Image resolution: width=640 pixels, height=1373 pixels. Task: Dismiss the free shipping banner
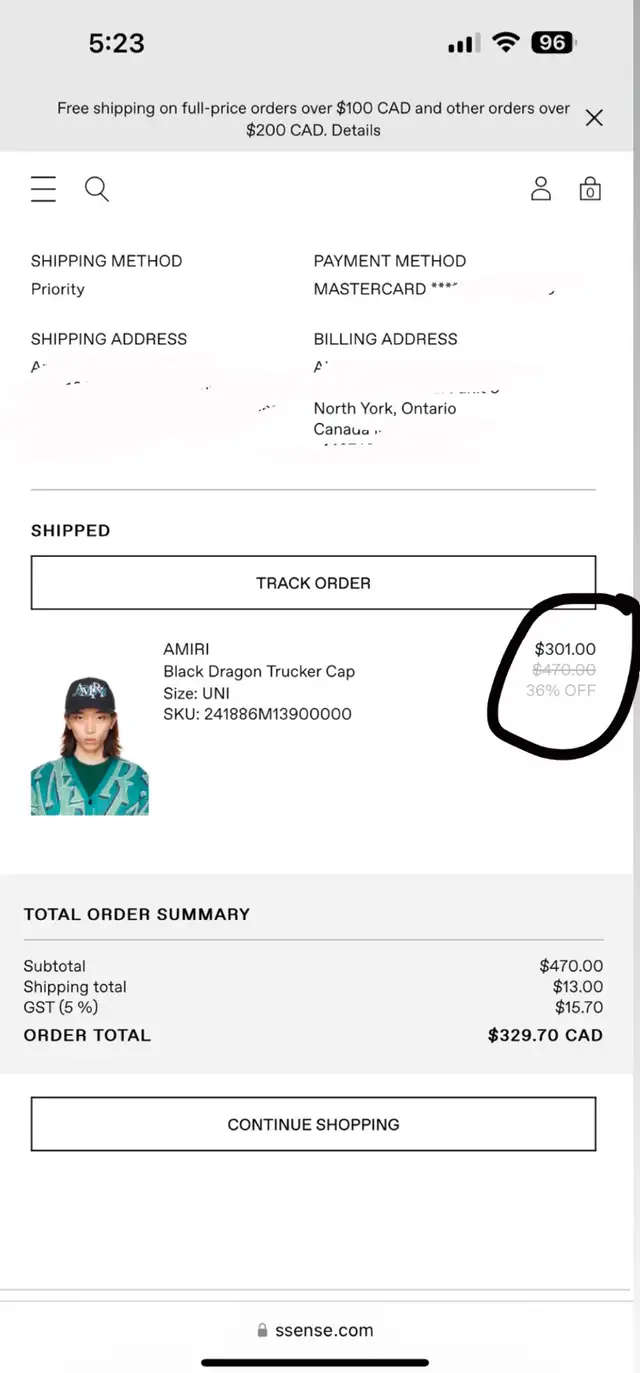tap(594, 118)
